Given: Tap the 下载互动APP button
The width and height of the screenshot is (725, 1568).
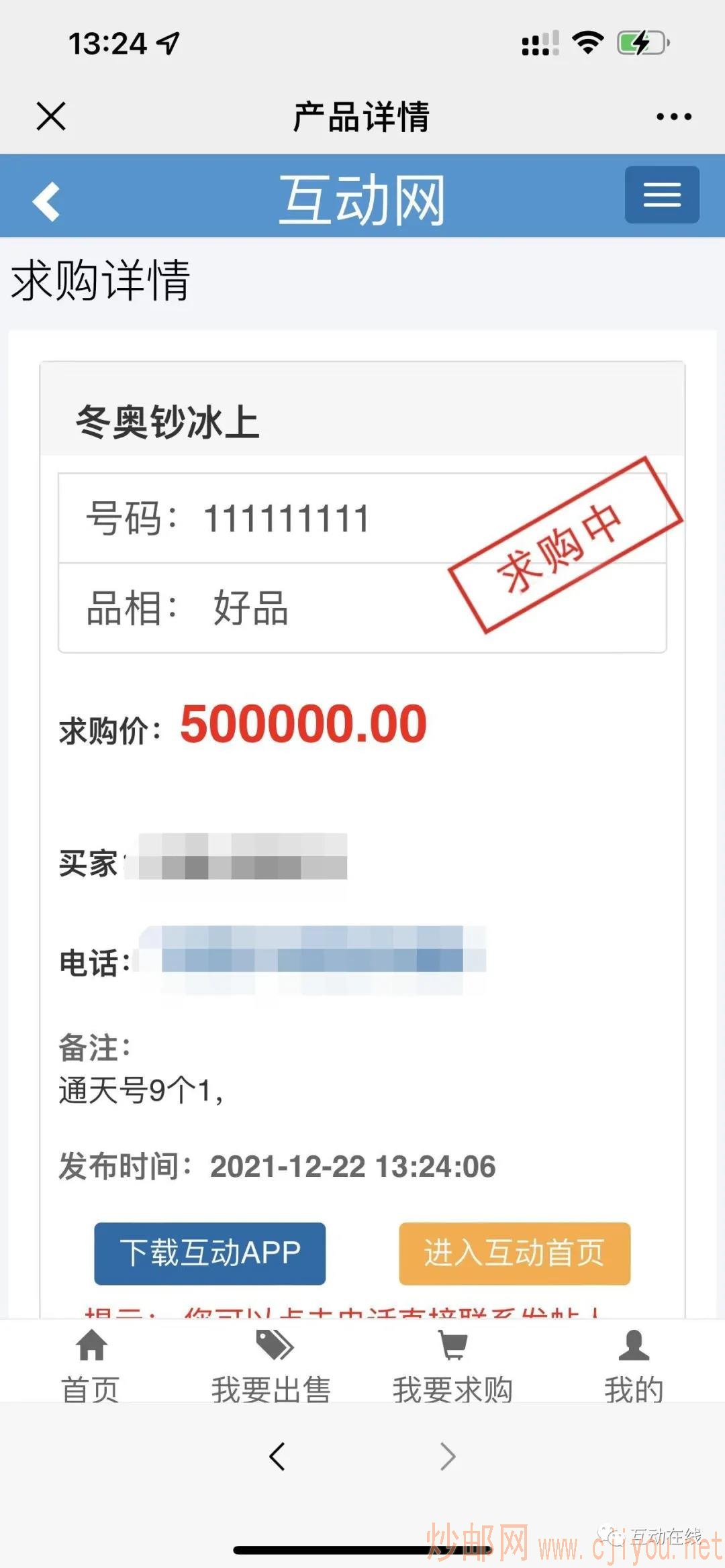Looking at the screenshot, I should [x=209, y=1253].
